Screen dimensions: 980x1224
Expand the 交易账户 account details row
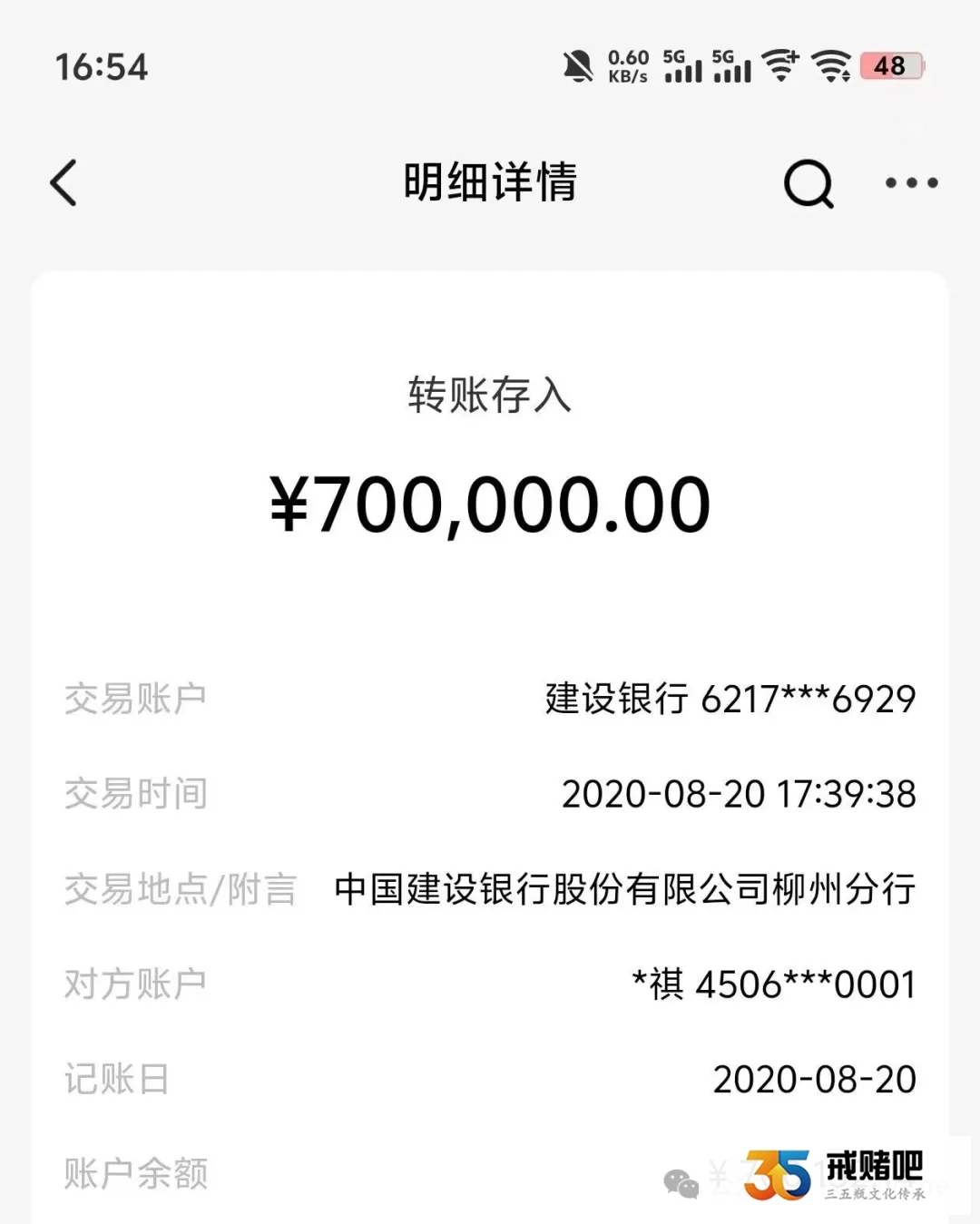(490, 699)
